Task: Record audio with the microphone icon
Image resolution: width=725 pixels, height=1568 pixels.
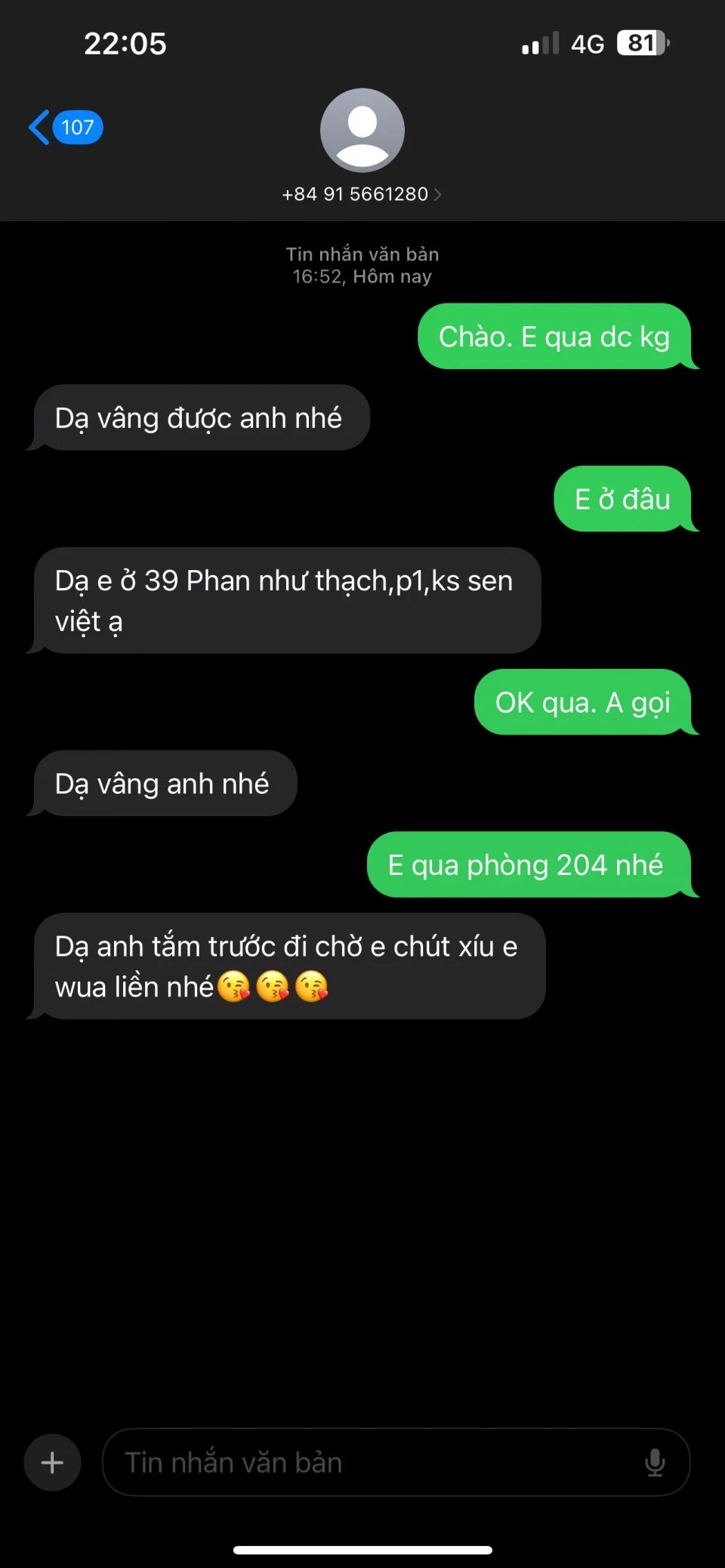Action: (654, 1462)
